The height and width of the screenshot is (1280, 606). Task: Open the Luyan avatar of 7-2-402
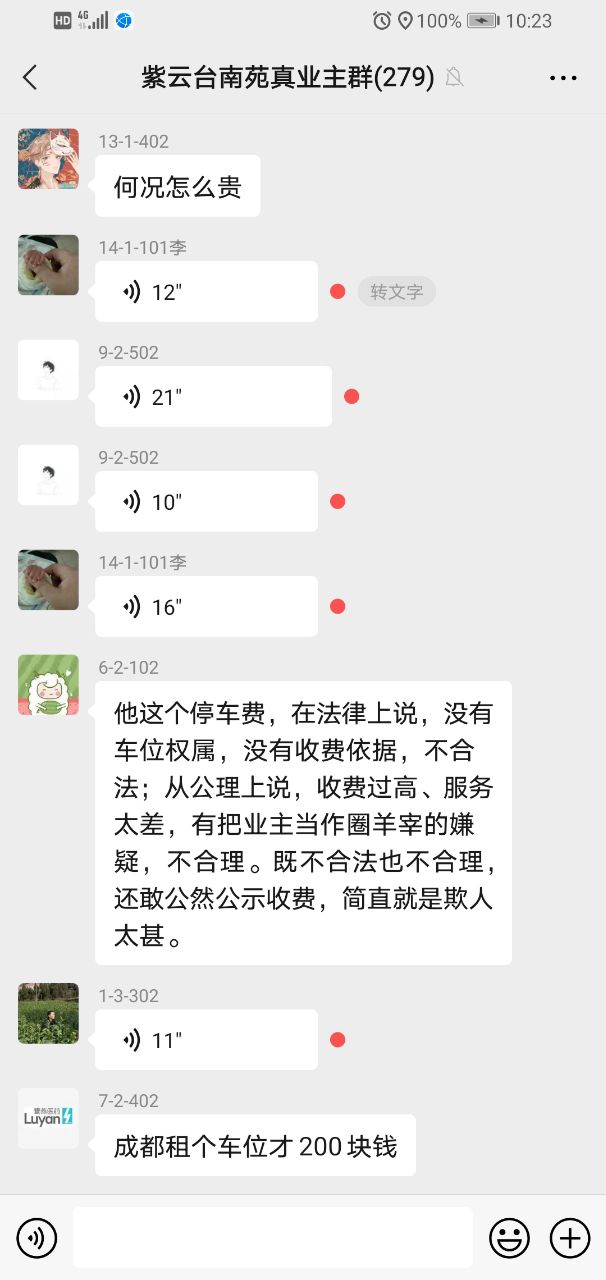pos(48,1118)
